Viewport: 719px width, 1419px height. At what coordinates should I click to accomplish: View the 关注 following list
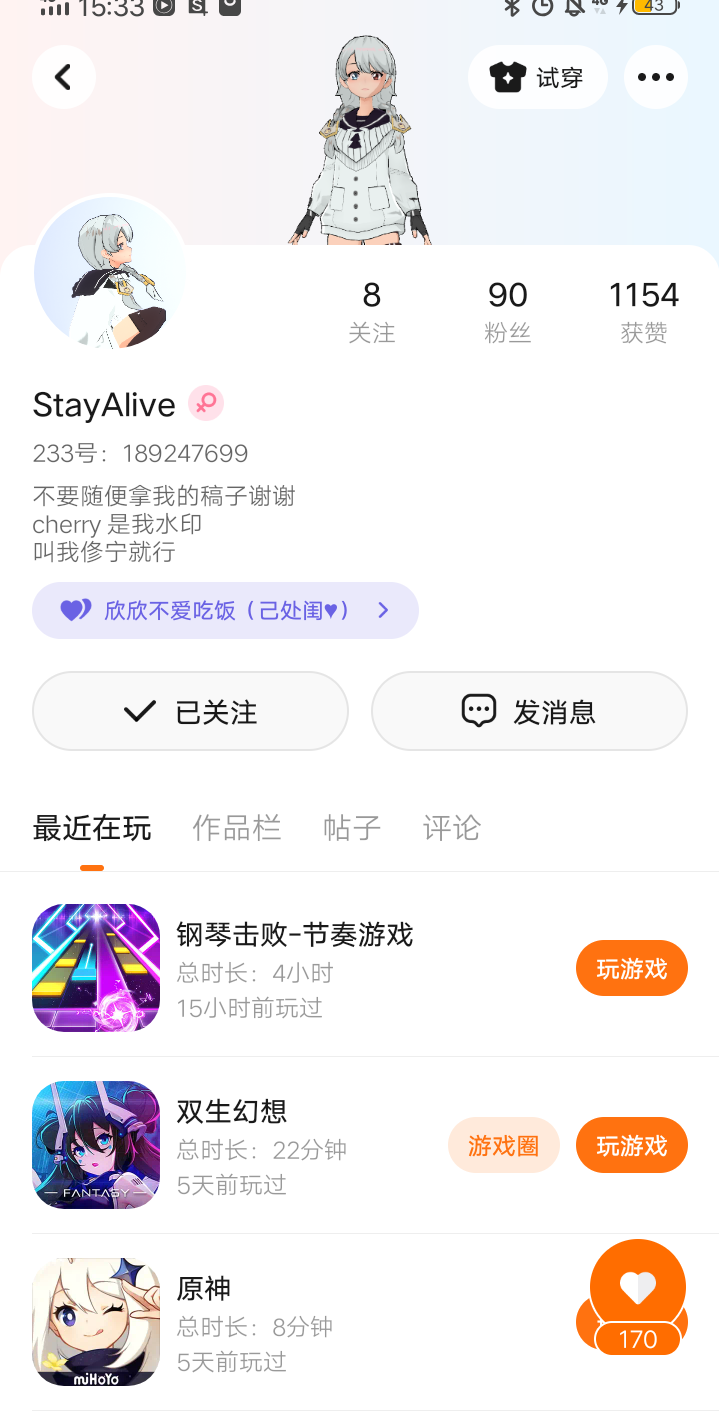371,310
